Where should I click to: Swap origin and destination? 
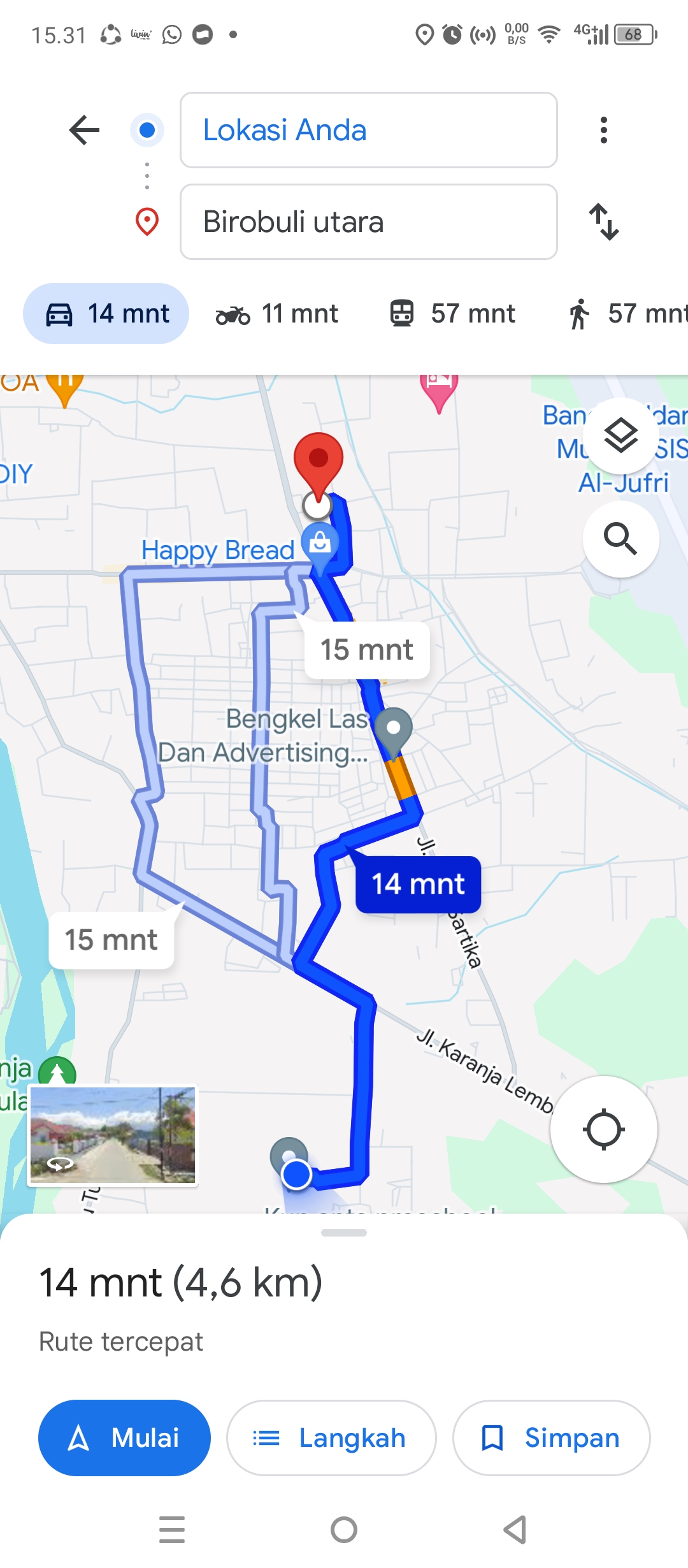coord(603,222)
